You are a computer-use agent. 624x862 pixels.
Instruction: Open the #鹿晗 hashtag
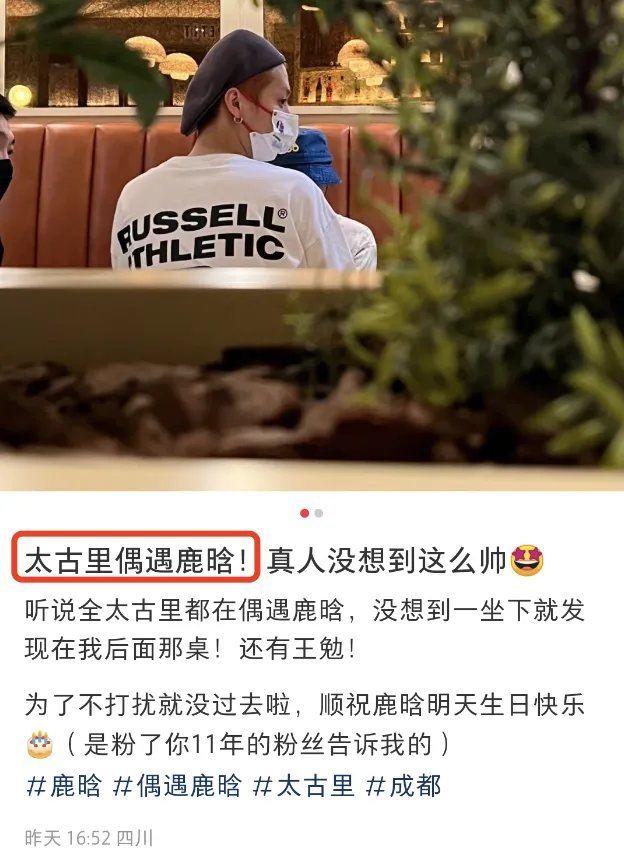click(x=64, y=786)
